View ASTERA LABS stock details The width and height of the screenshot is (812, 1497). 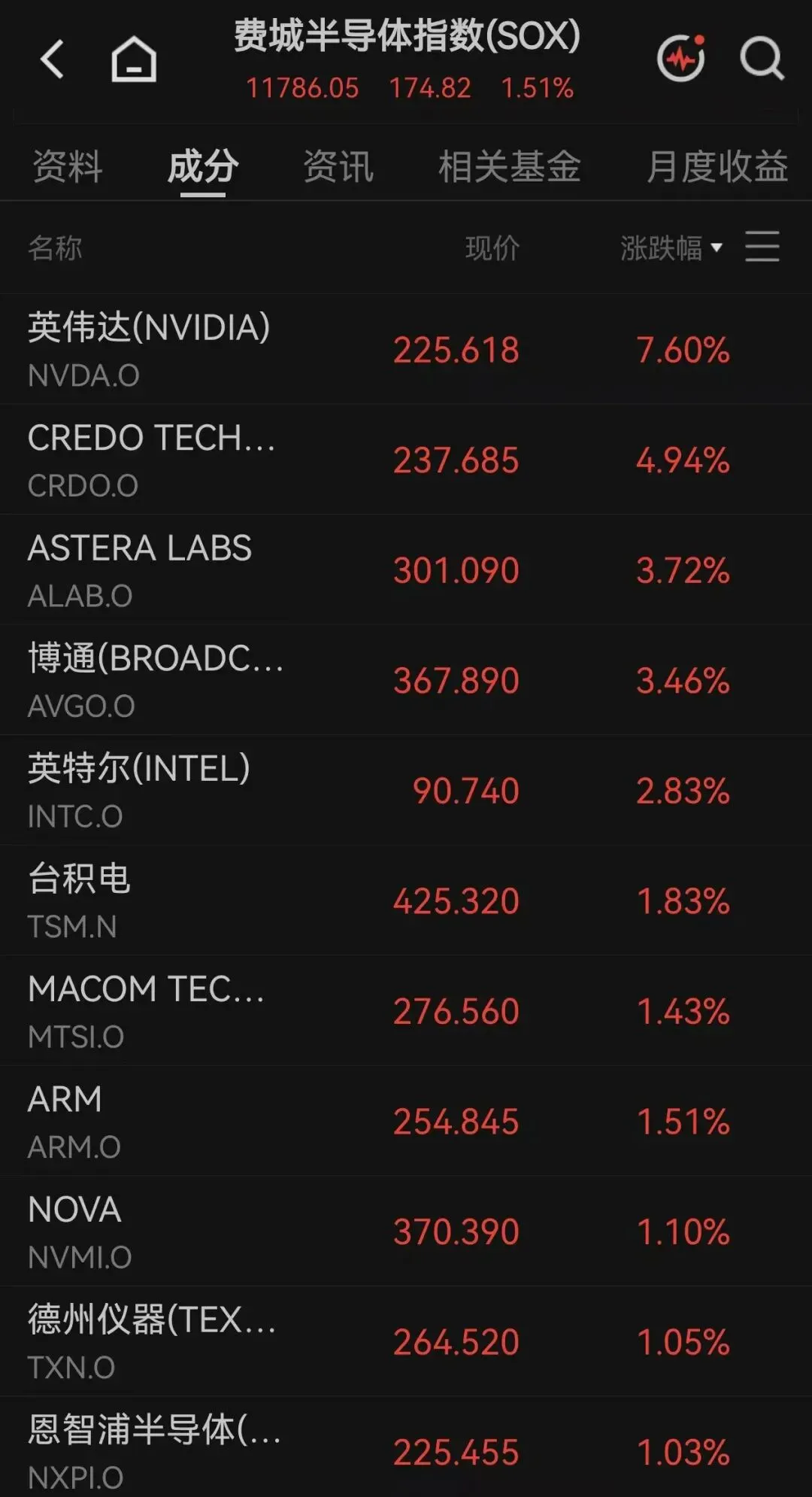click(406, 569)
